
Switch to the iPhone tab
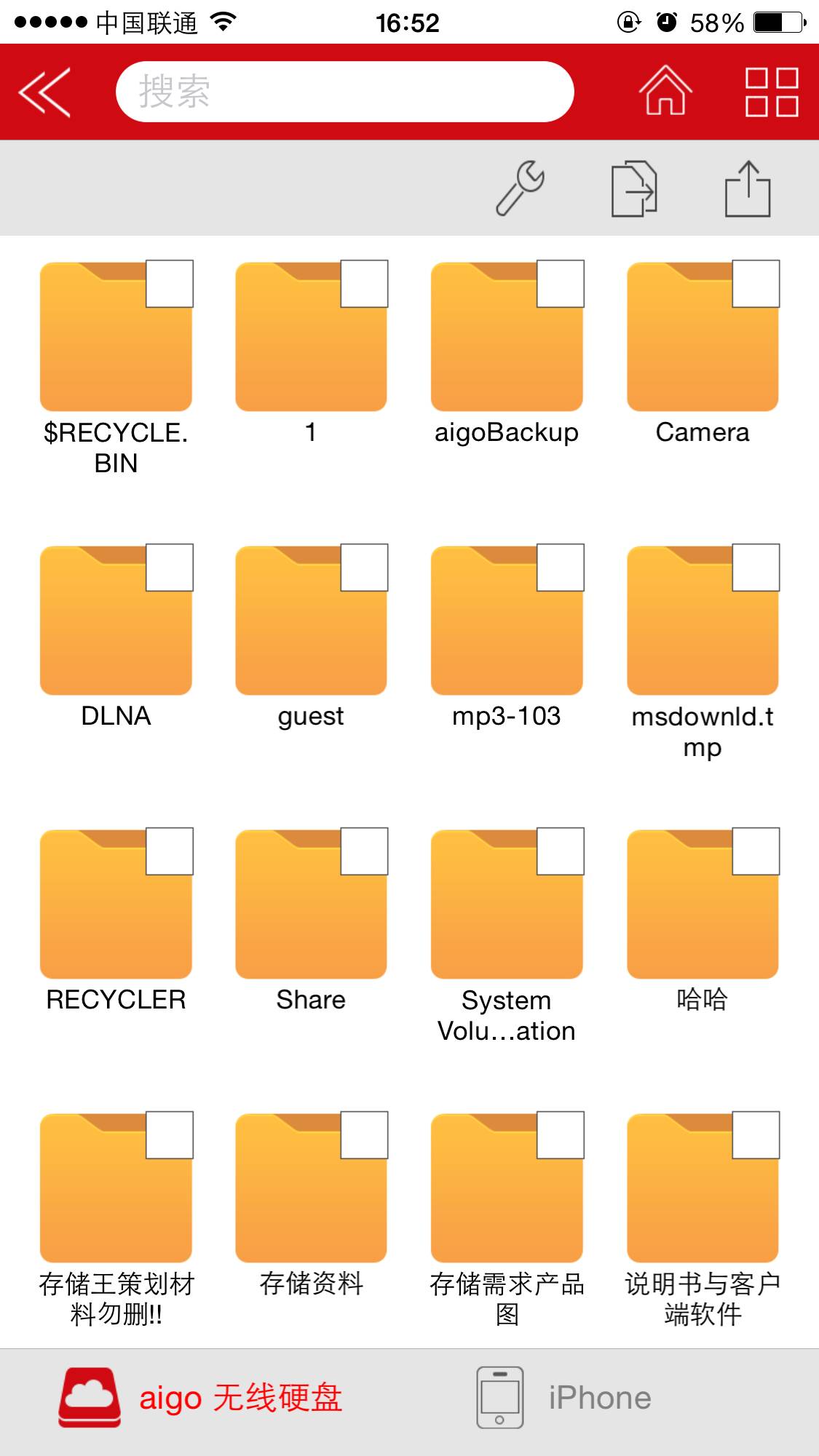564,1398
